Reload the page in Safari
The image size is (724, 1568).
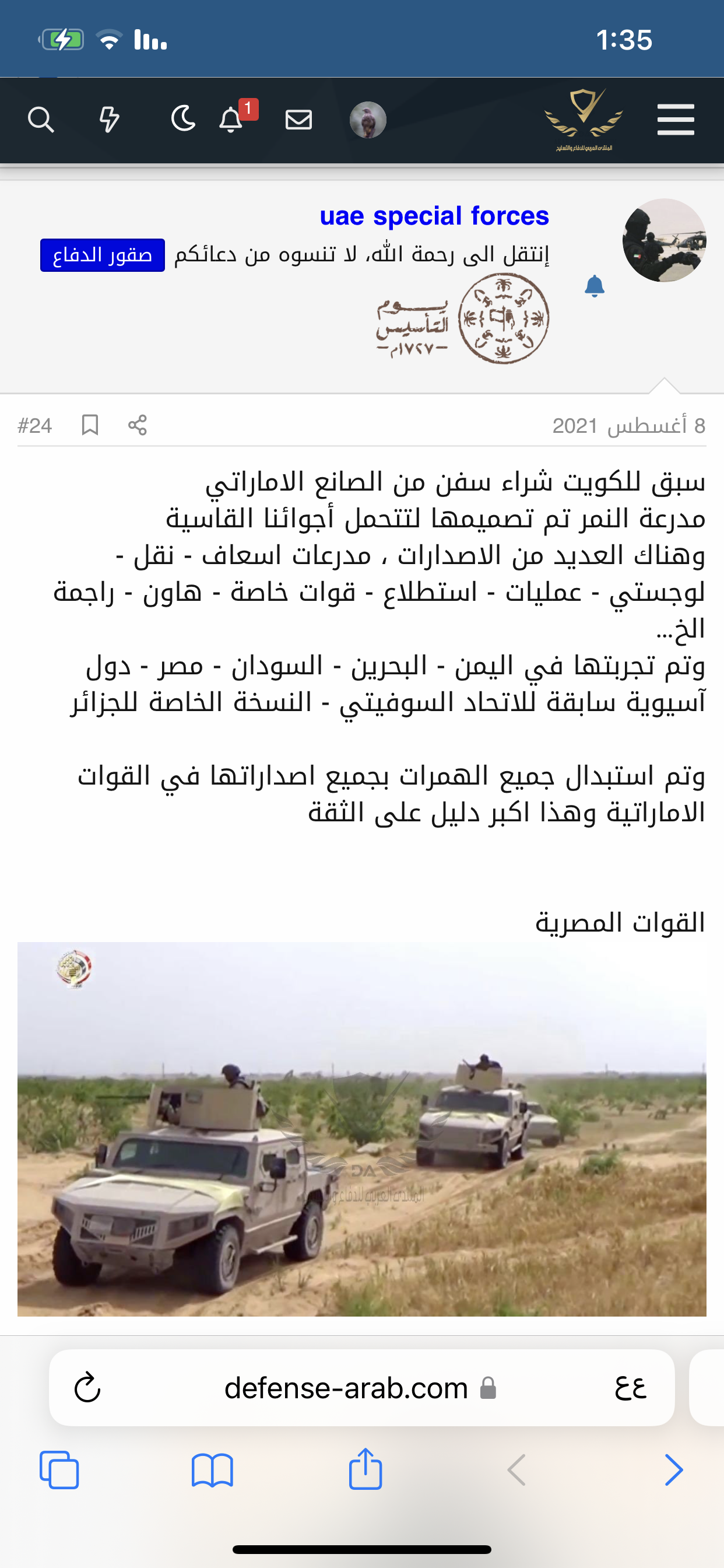pyautogui.click(x=87, y=1388)
